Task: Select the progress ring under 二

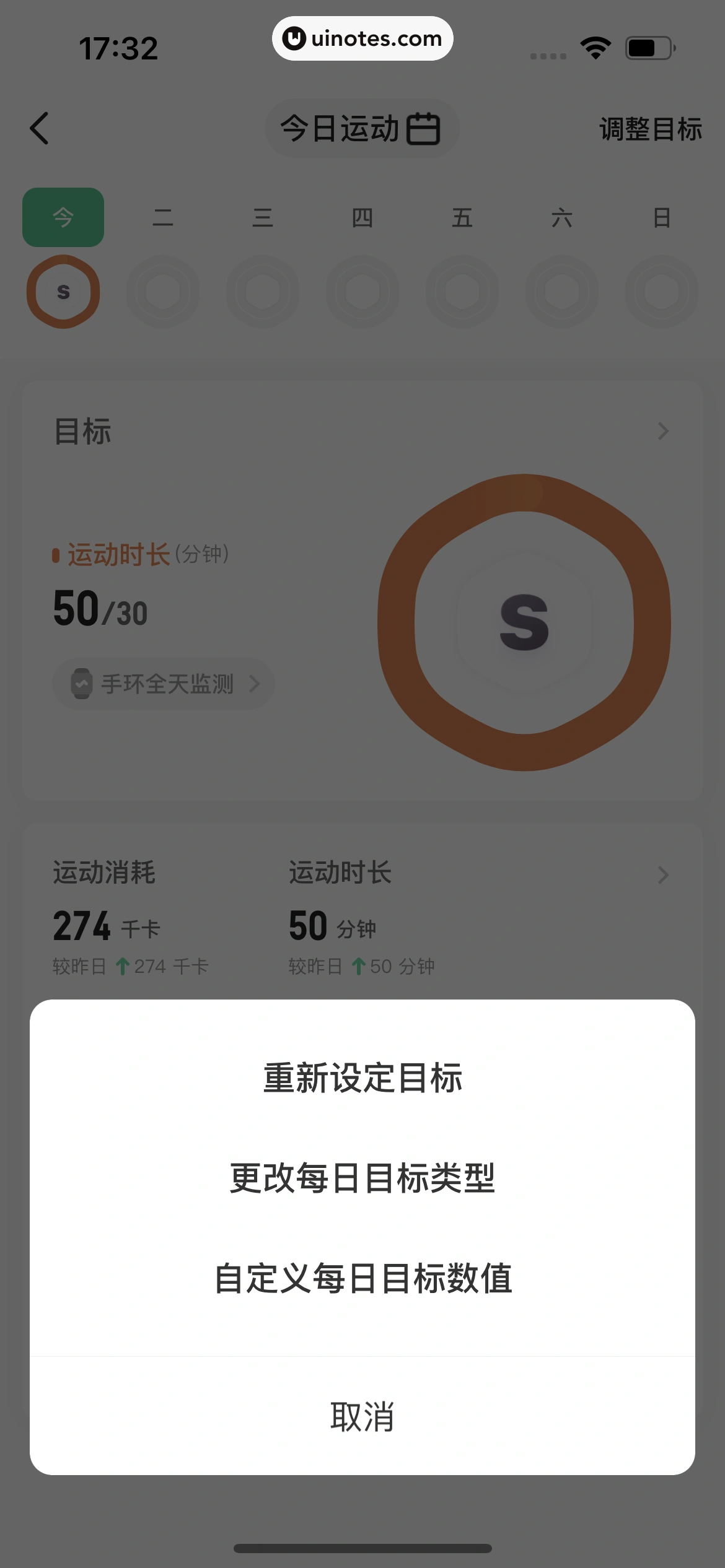Action: pyautogui.click(x=163, y=291)
